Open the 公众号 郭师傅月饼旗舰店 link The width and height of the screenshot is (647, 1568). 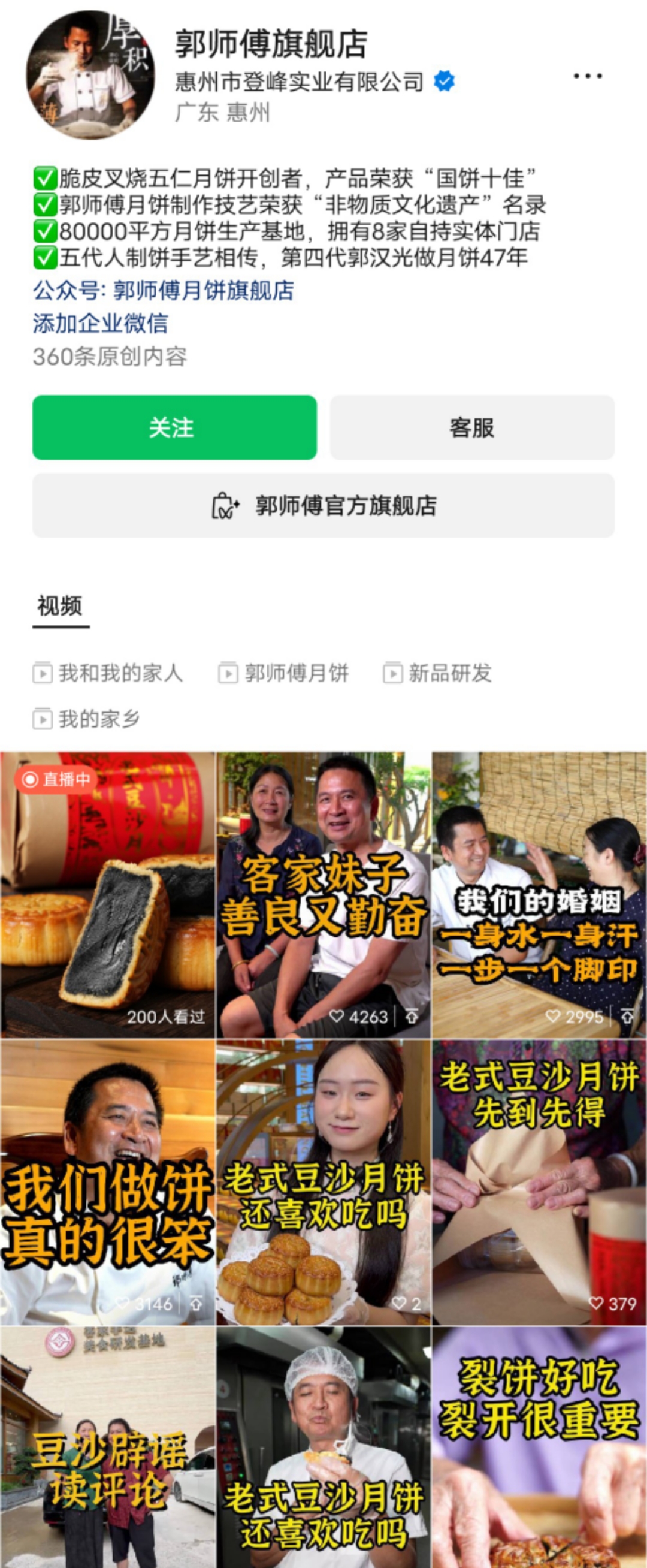click(x=163, y=290)
